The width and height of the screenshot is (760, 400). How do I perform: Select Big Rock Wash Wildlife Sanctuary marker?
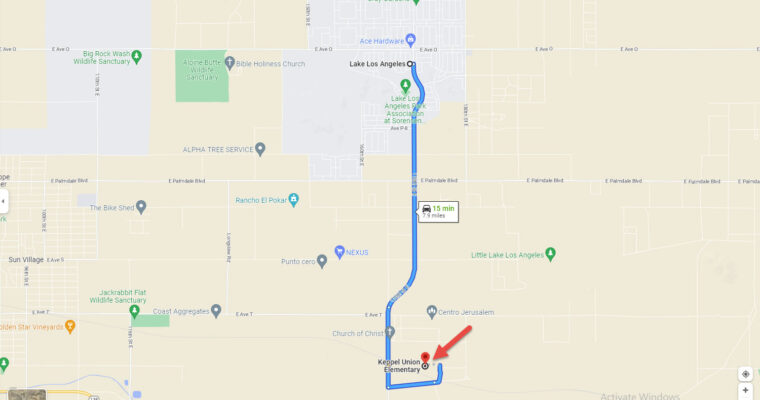pyautogui.click(x=137, y=54)
